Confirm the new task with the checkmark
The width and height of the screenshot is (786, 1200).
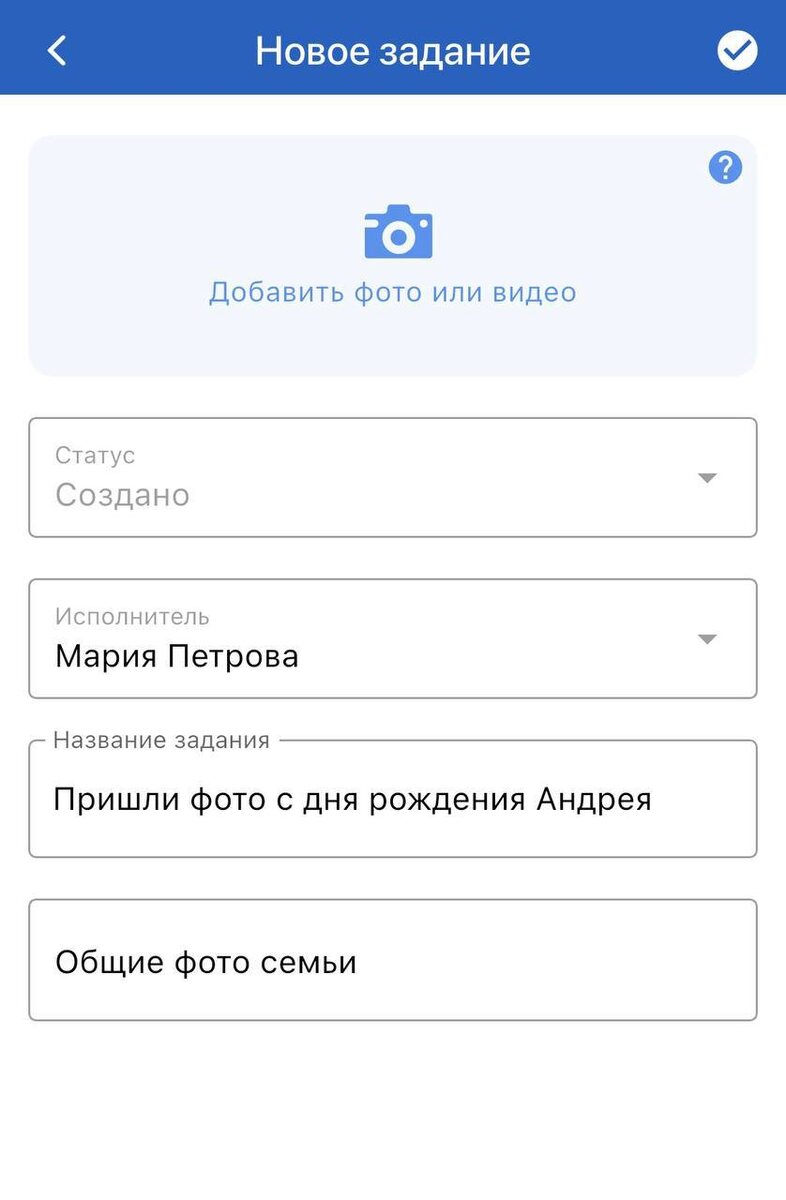coord(737,50)
